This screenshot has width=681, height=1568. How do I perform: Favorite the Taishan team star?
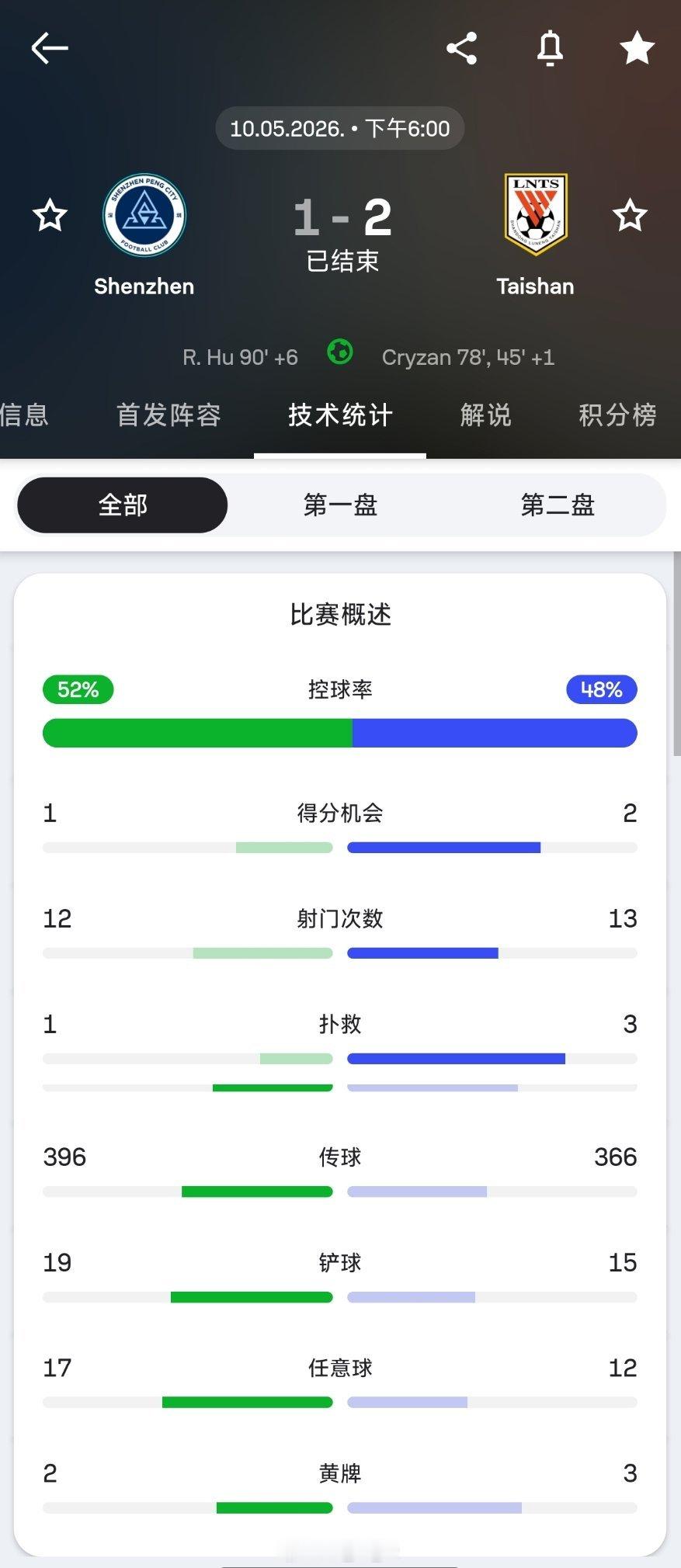coord(630,215)
